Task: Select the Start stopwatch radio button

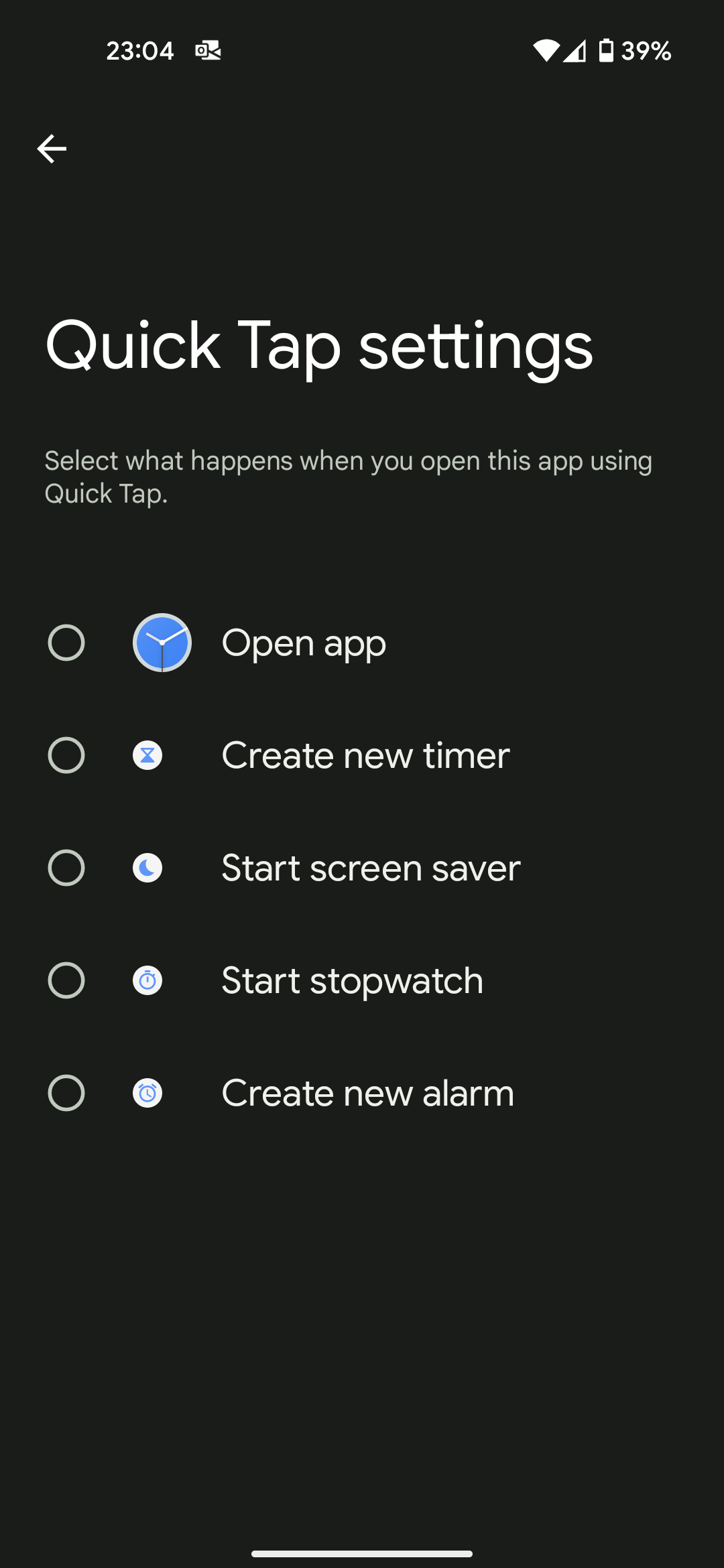Action: click(66, 980)
